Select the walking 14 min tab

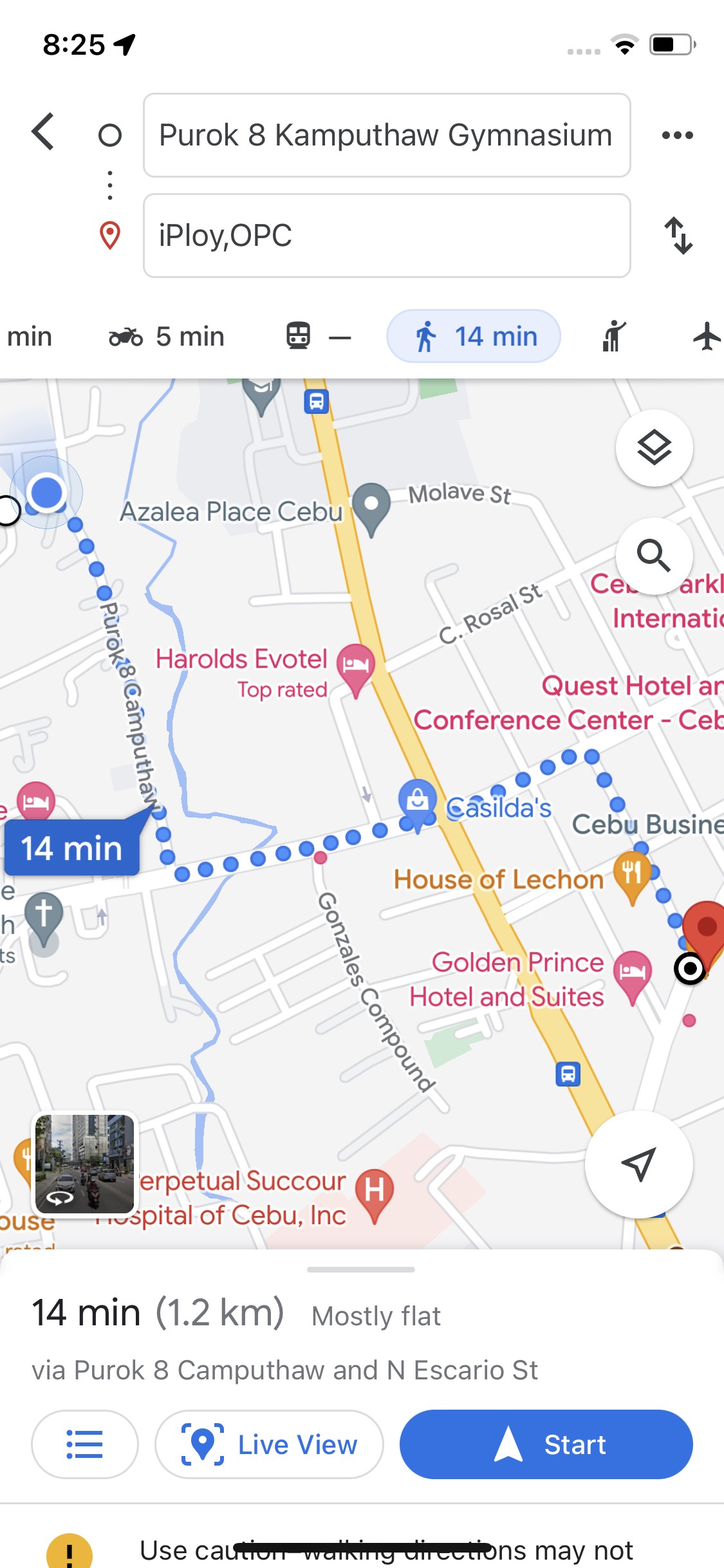(x=474, y=337)
